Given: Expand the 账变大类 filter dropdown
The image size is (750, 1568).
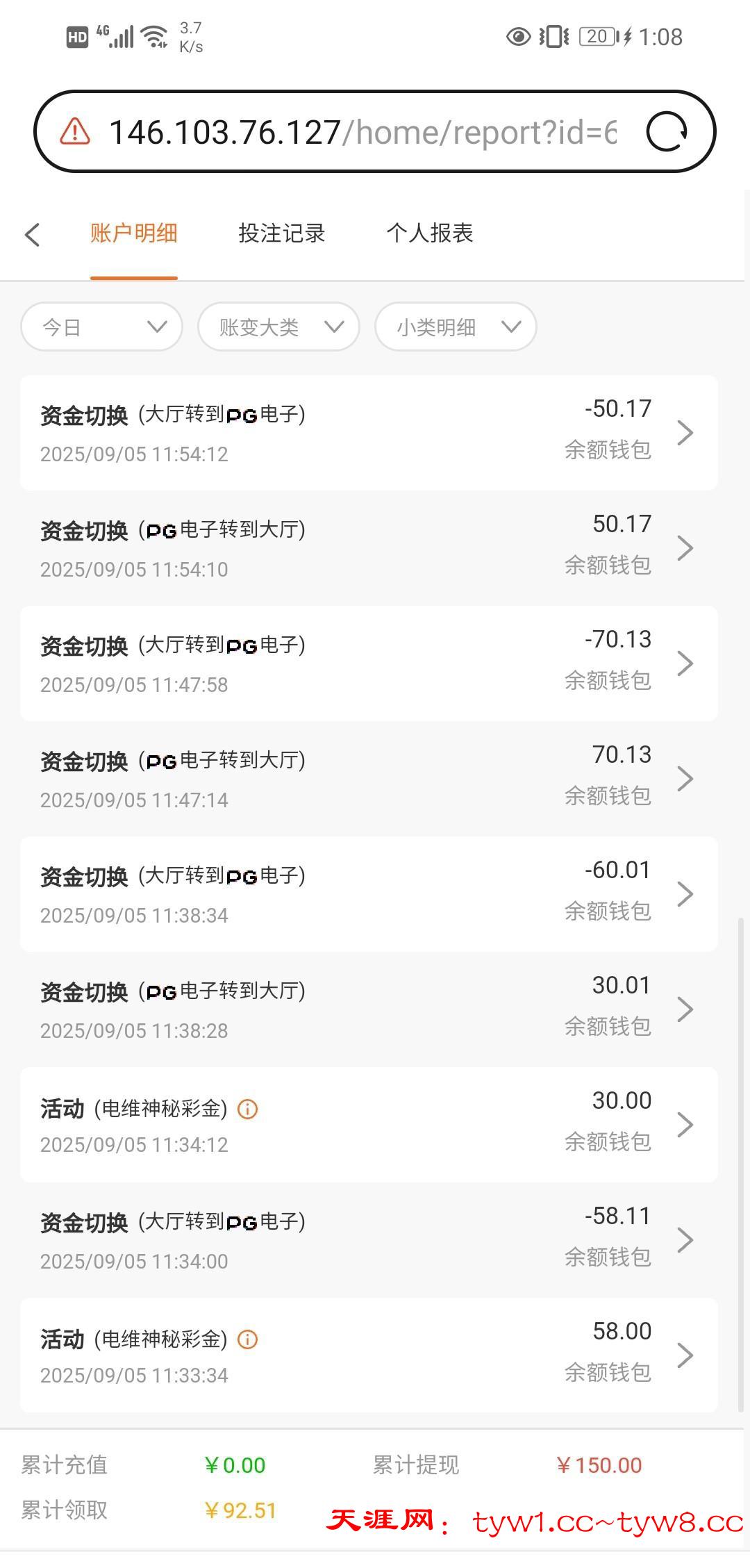Looking at the screenshot, I should [x=278, y=327].
